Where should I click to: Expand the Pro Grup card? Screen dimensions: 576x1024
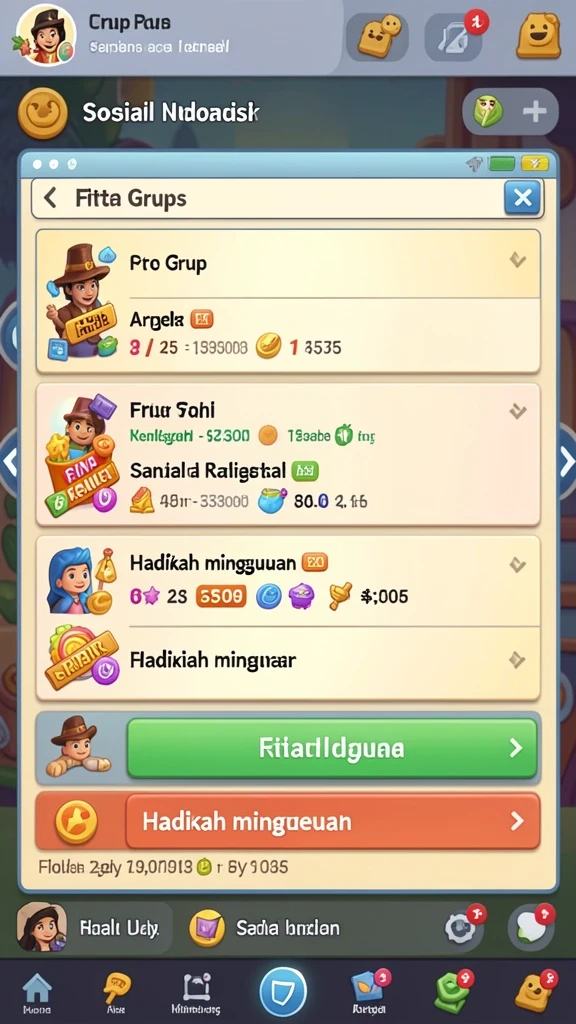tap(517, 261)
